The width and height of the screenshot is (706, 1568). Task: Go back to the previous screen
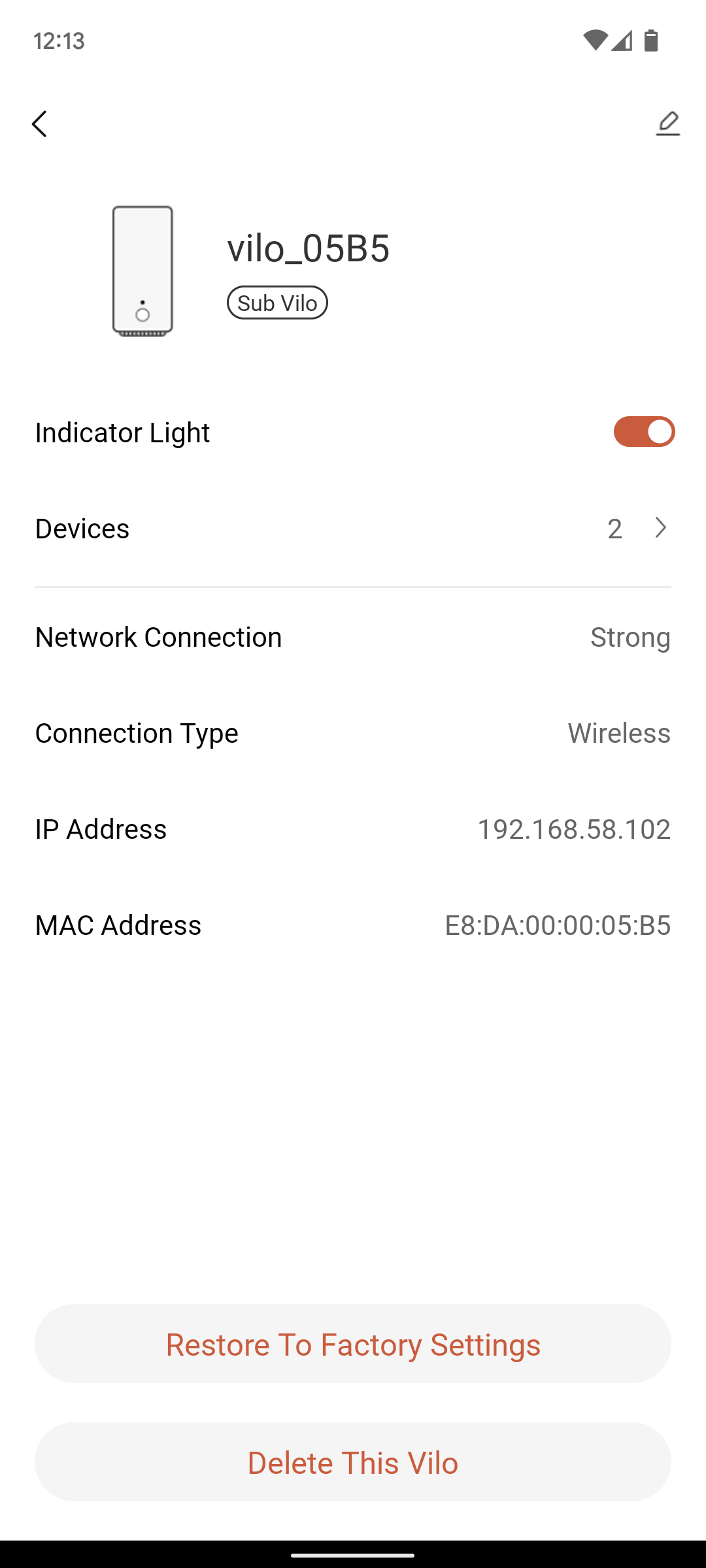click(x=40, y=123)
